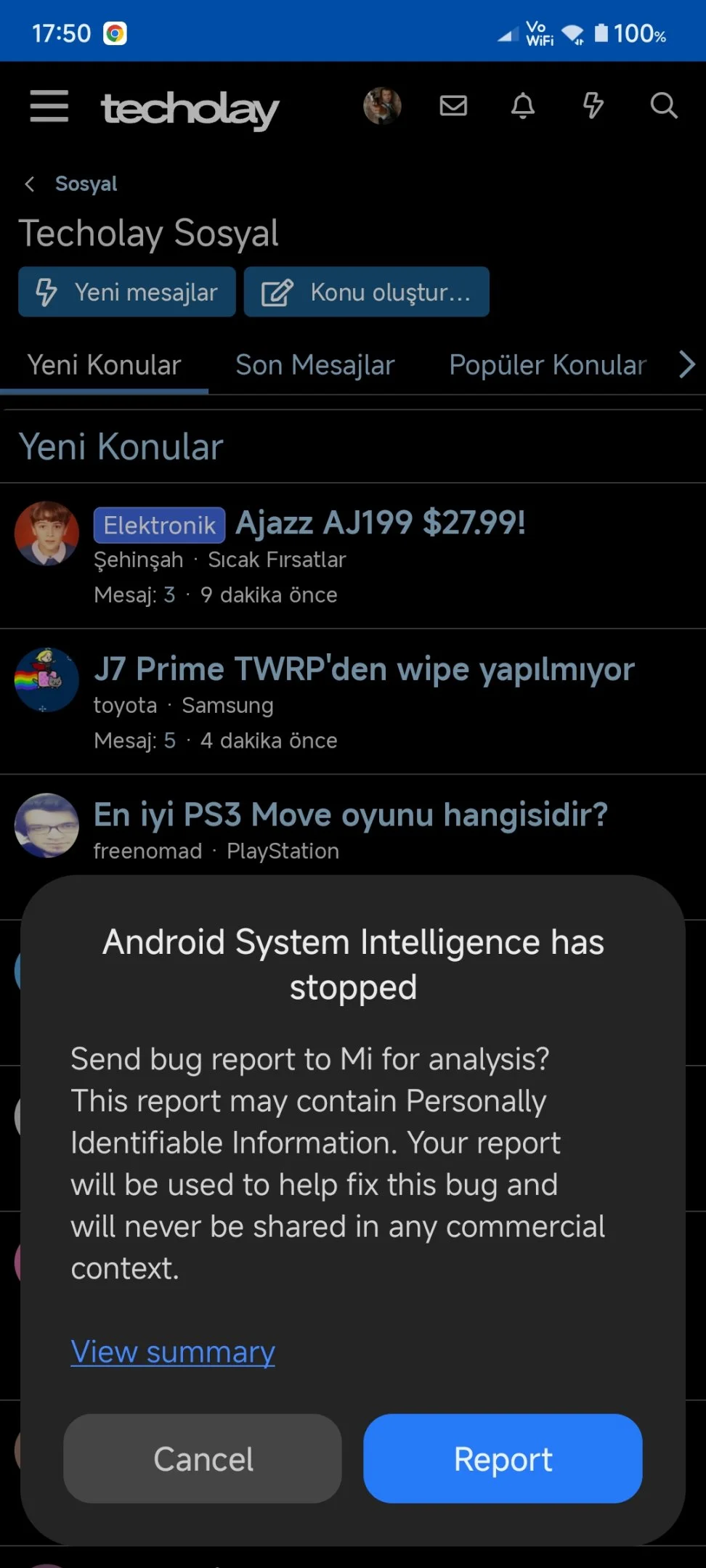Open the search magnifier
Image resolution: width=706 pixels, height=1568 pixels.
coord(664,106)
